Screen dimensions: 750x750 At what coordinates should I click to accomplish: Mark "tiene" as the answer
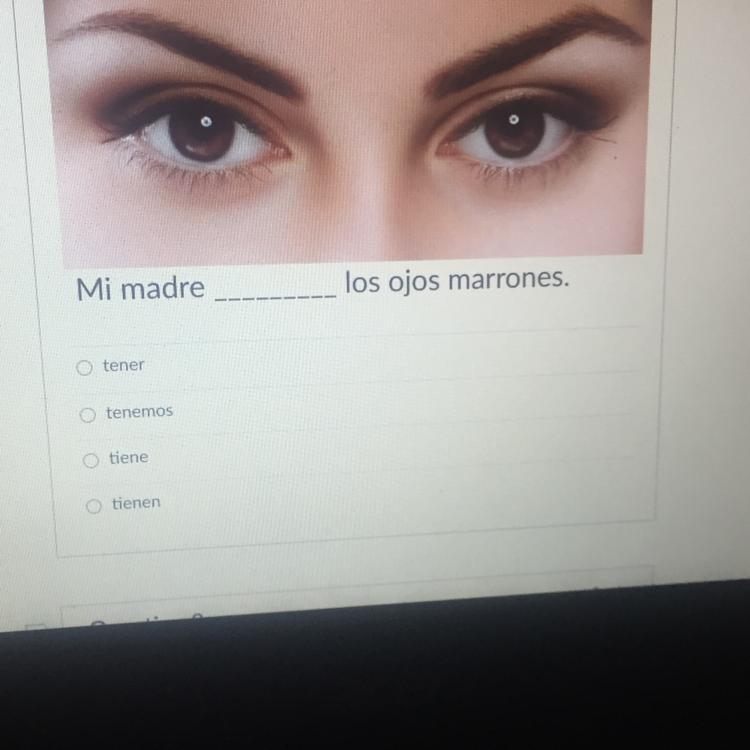tap(91, 460)
